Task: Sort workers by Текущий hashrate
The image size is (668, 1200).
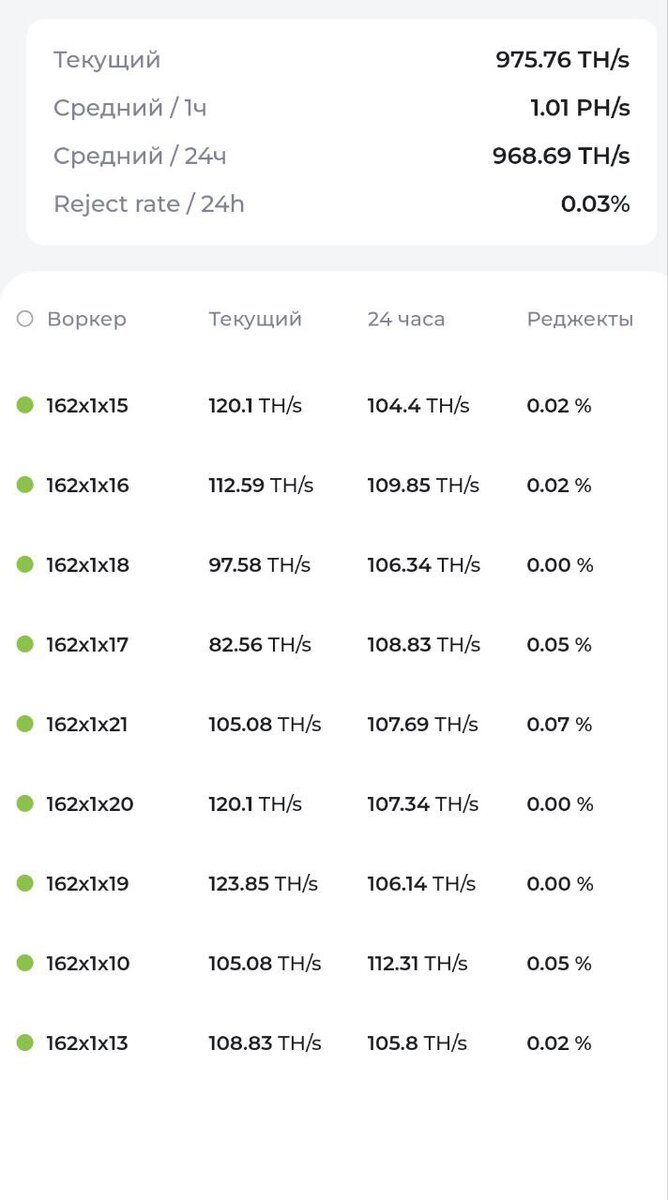Action: tap(255, 319)
